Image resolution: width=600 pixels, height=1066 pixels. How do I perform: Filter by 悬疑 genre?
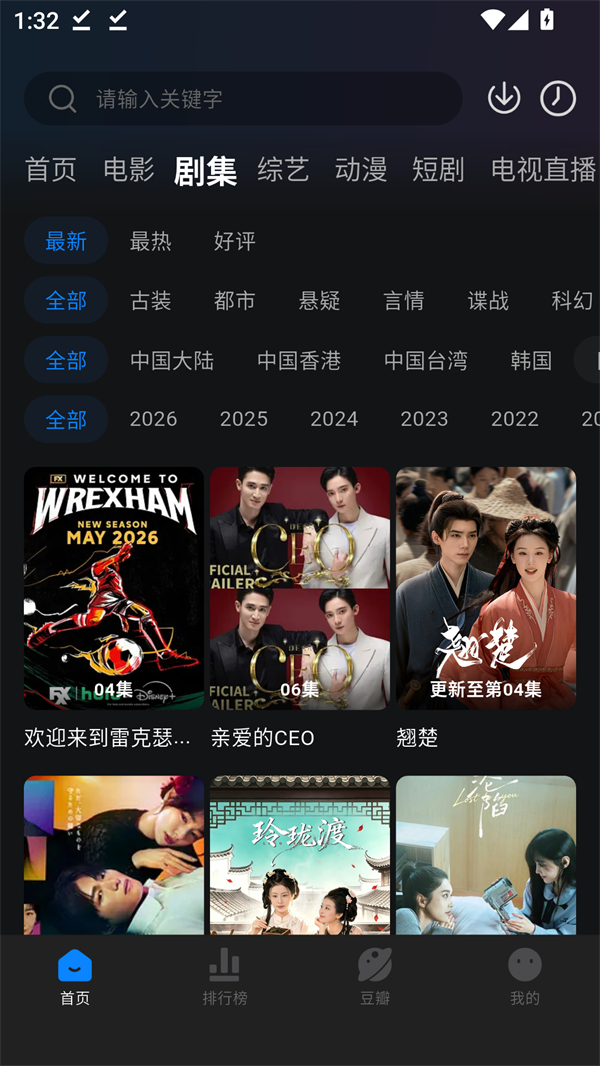coord(319,300)
